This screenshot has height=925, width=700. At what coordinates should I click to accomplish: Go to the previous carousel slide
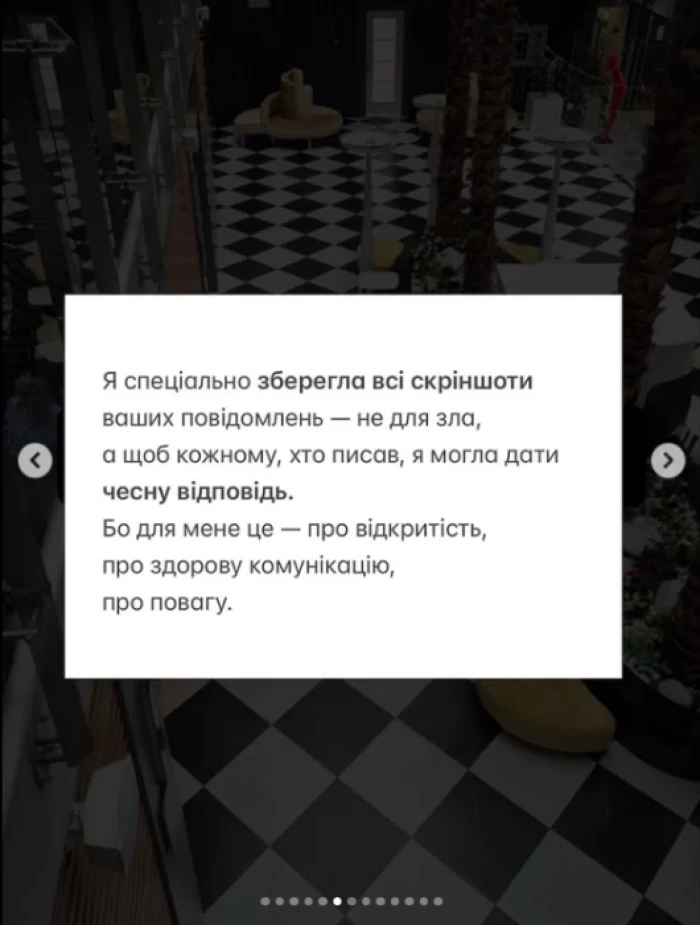click(x=35, y=460)
